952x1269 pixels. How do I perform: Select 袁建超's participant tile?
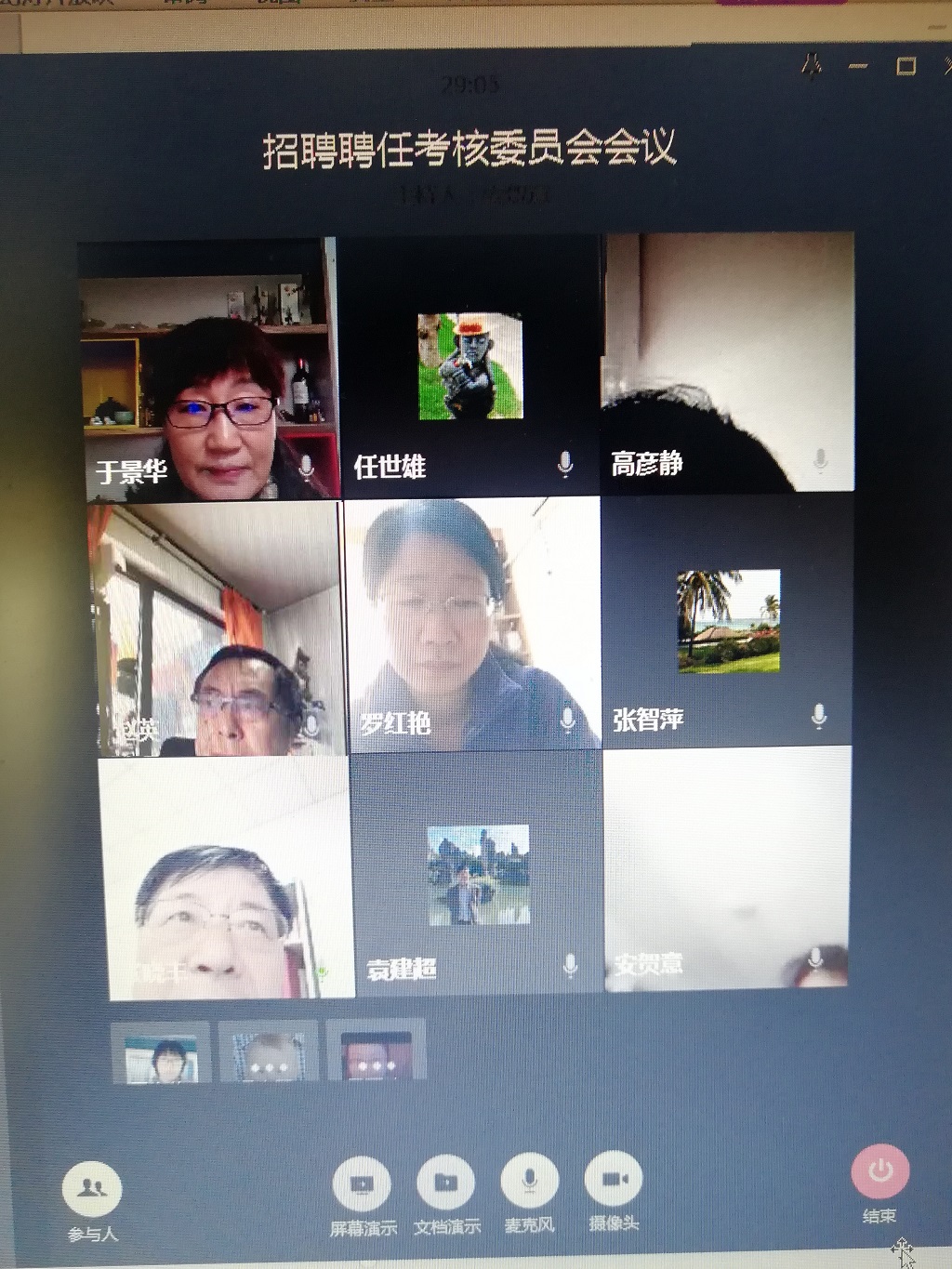click(x=478, y=874)
